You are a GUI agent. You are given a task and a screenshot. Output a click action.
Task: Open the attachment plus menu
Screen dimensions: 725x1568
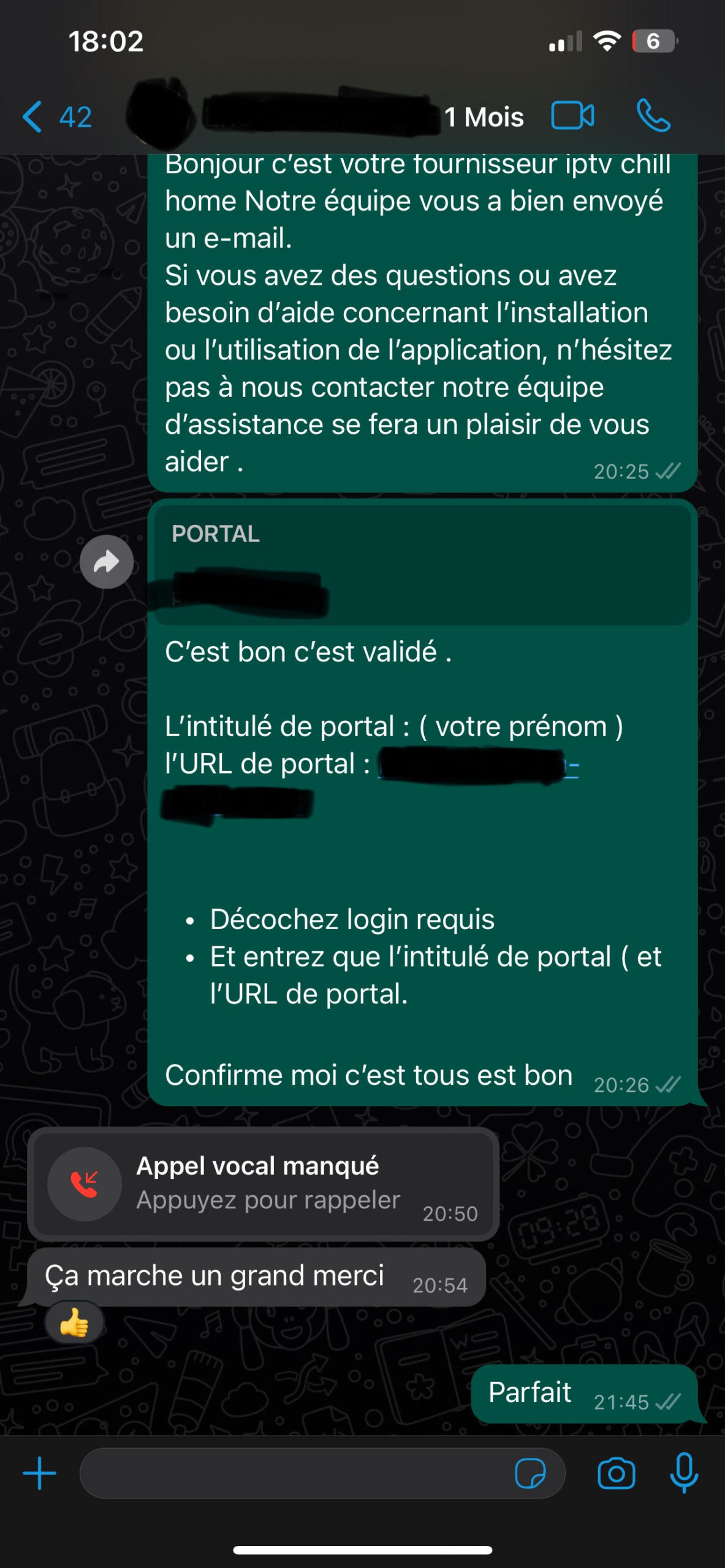(x=39, y=1473)
